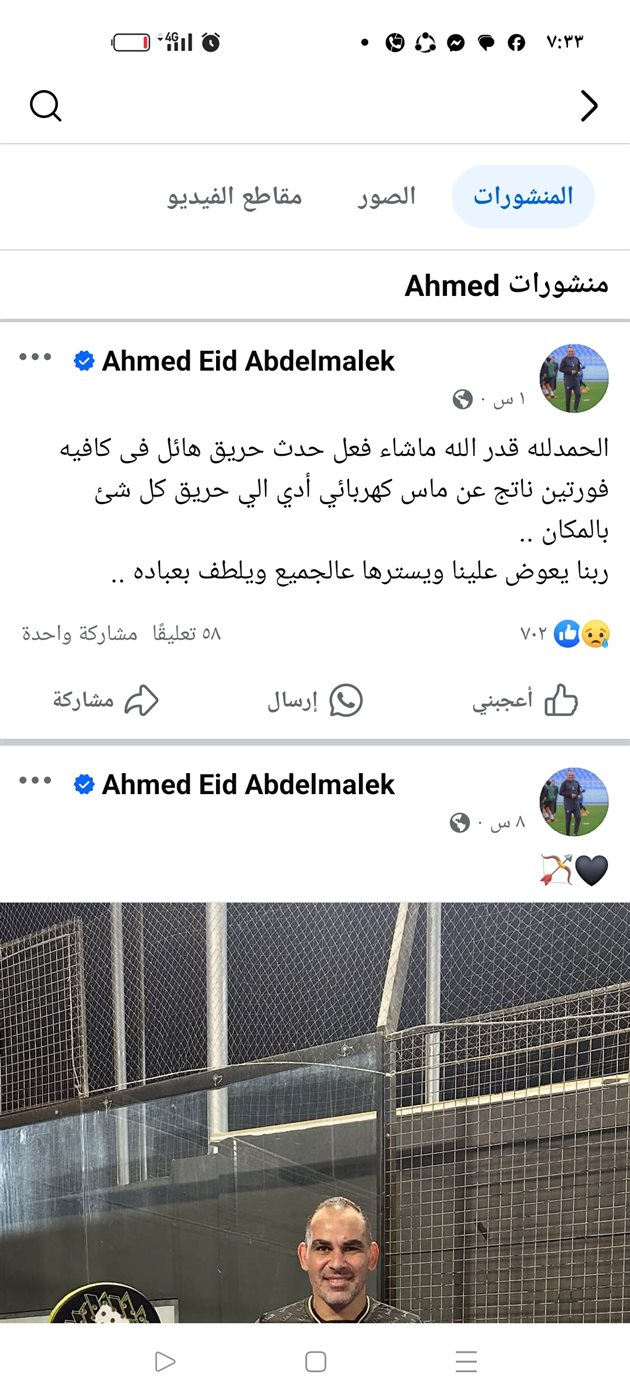Send the fire post via إرسال WhatsApp
The image size is (630, 1400).
(314, 701)
